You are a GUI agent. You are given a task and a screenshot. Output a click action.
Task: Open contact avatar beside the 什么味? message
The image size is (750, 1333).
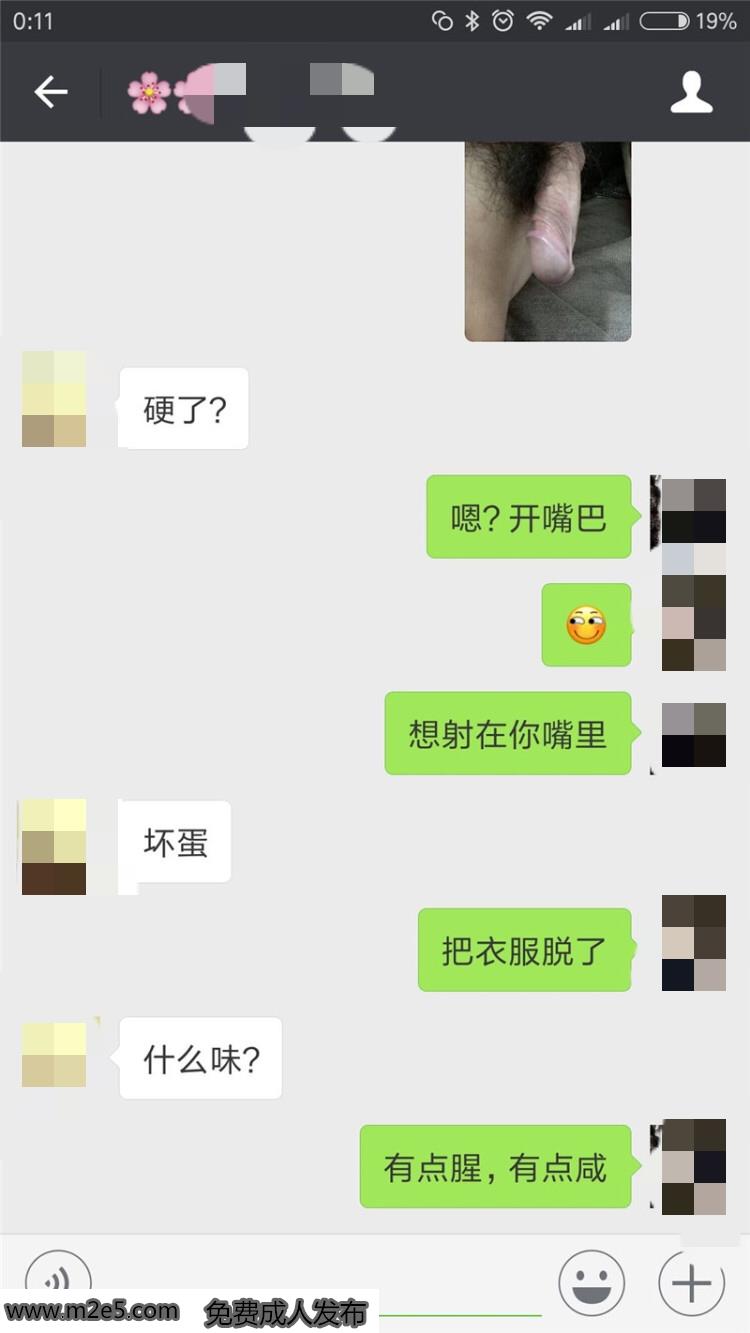pyautogui.click(x=54, y=1054)
